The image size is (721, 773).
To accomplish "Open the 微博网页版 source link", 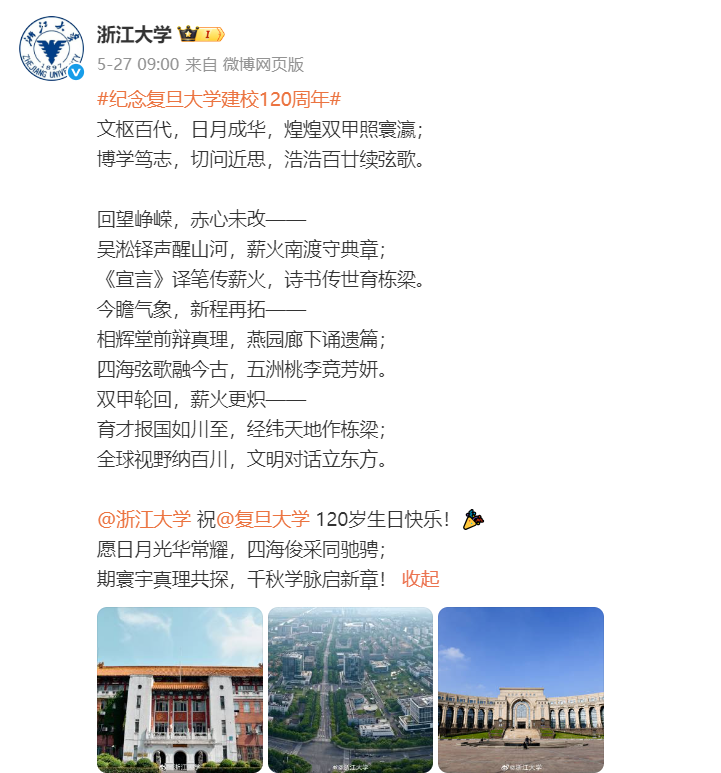I will pos(263,64).
